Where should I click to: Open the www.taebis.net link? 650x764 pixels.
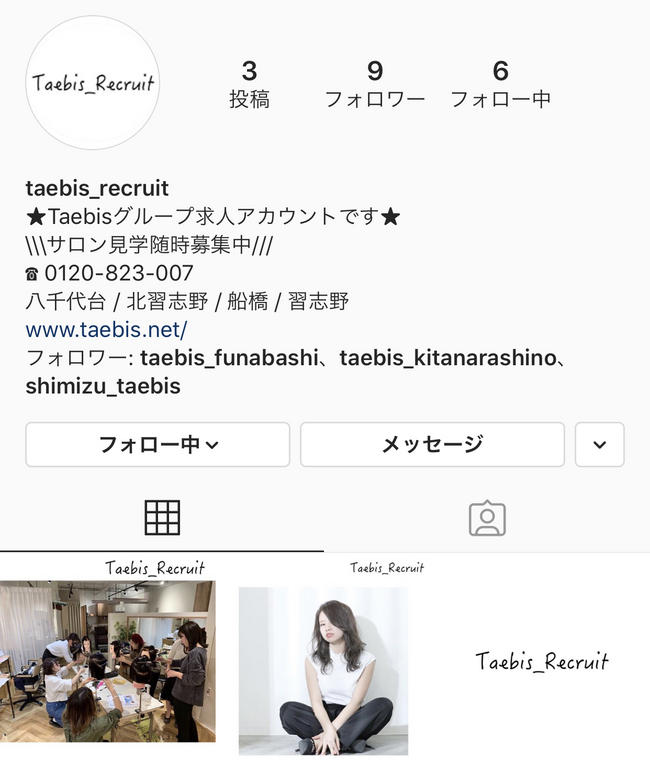[x=106, y=329]
